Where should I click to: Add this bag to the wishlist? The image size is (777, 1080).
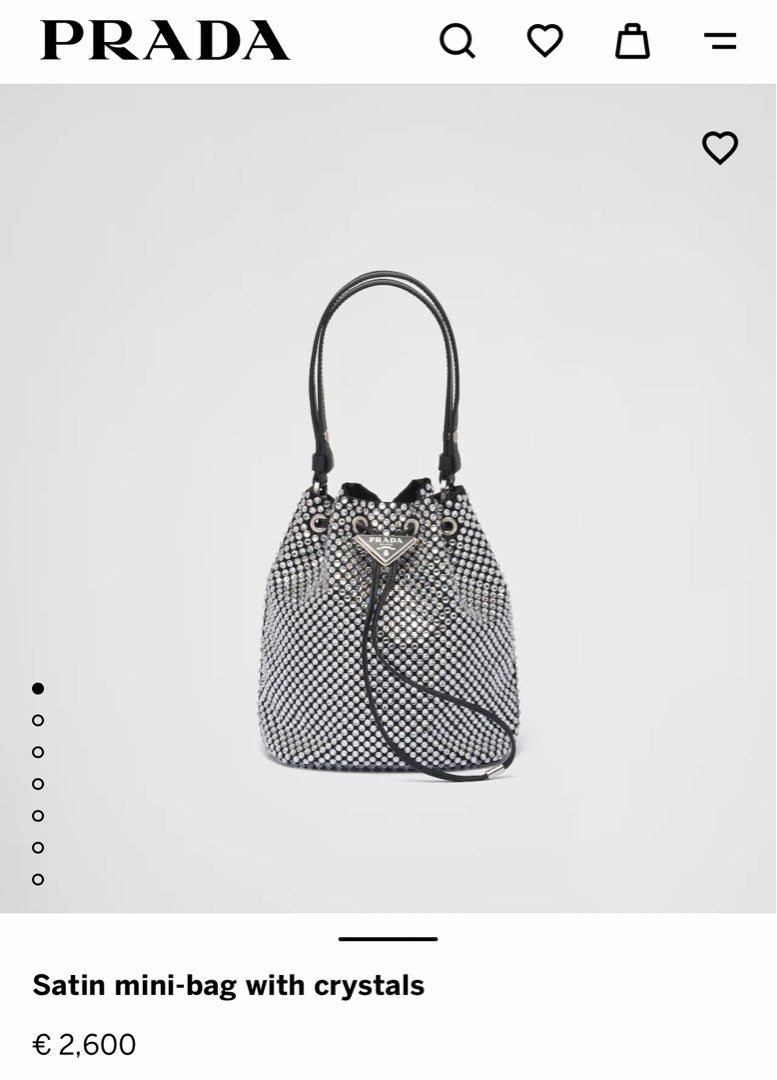click(x=720, y=148)
